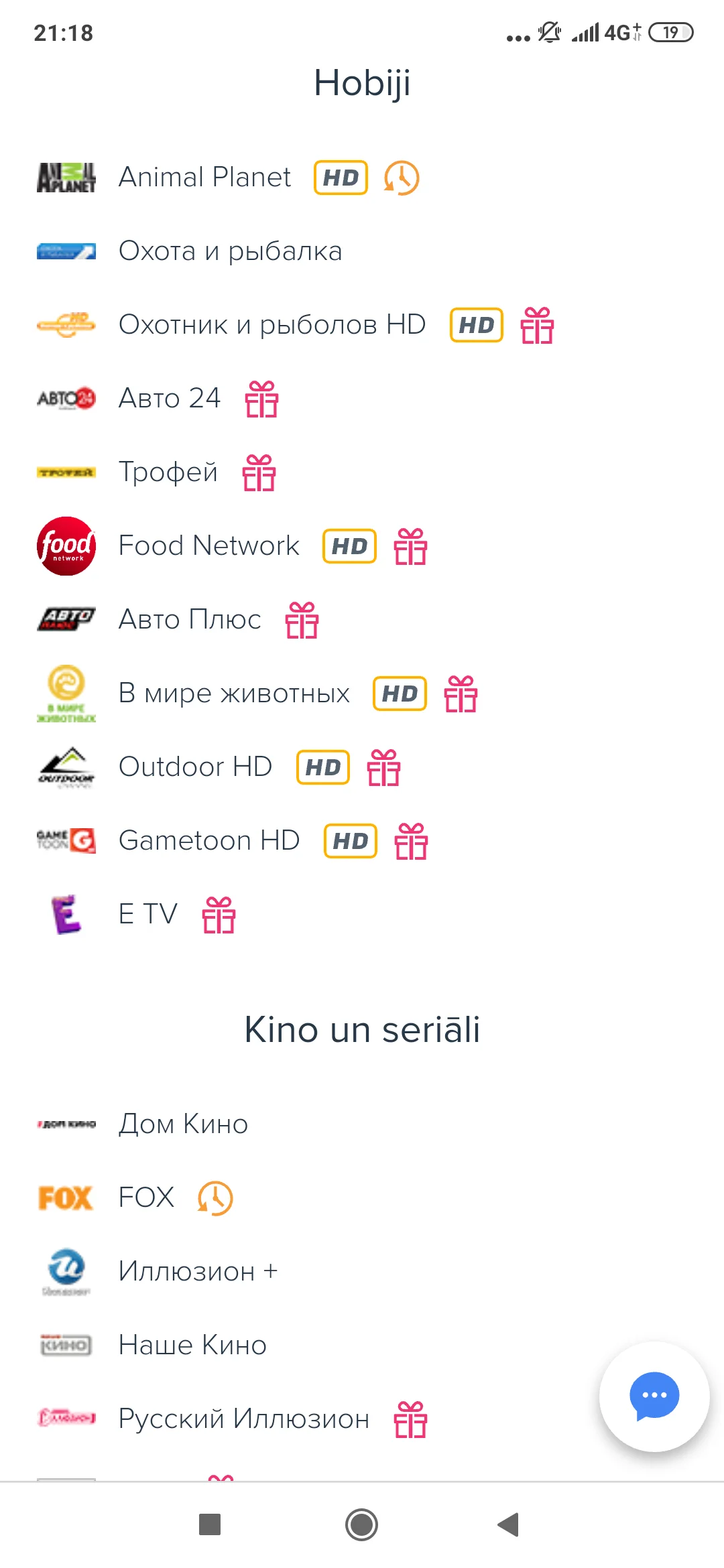Choose the Русский Иллюзион channel
This screenshot has width=724, height=1568.
coord(243,1419)
